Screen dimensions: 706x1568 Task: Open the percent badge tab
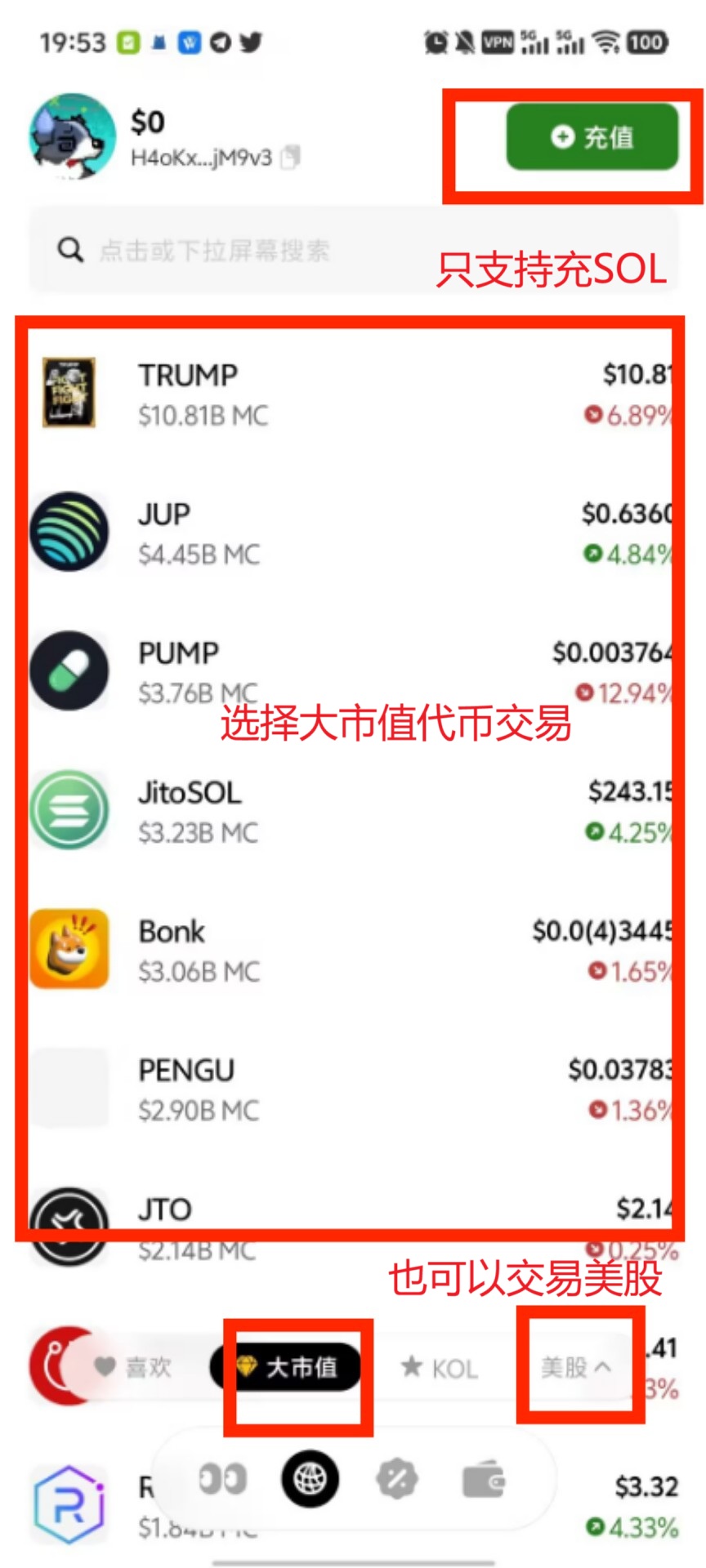click(x=397, y=1479)
